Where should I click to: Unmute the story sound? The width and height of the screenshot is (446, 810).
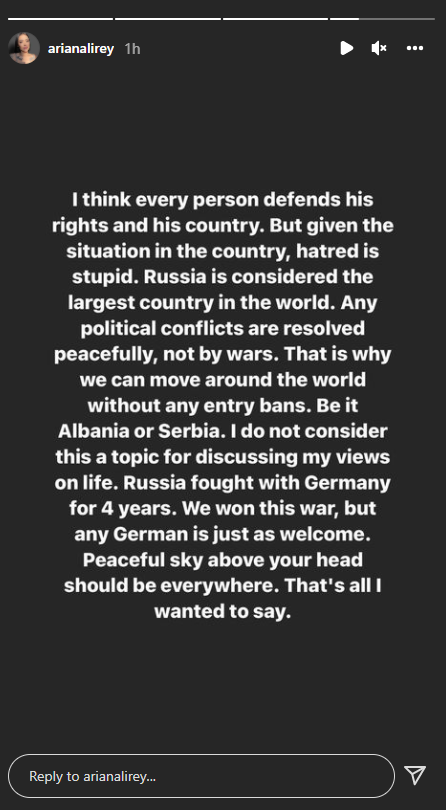tap(379, 48)
